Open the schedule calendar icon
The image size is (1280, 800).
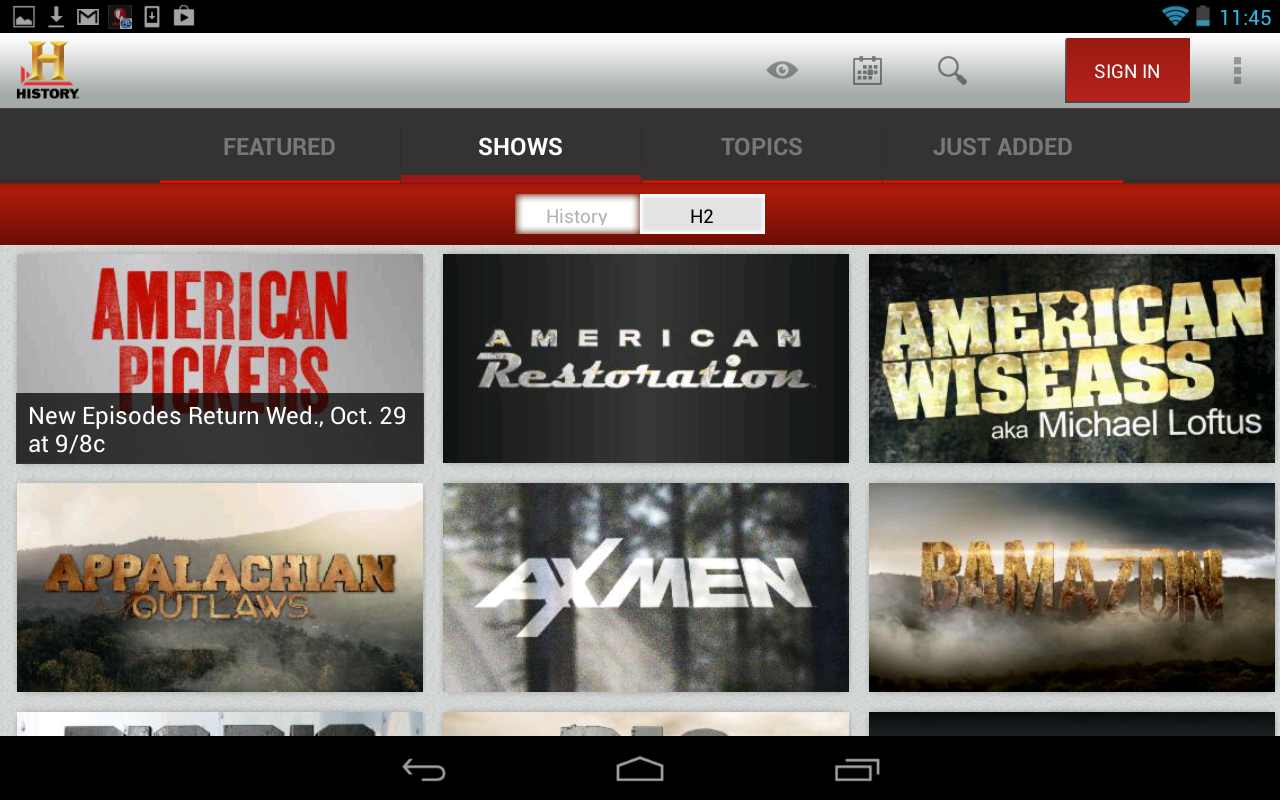point(867,70)
